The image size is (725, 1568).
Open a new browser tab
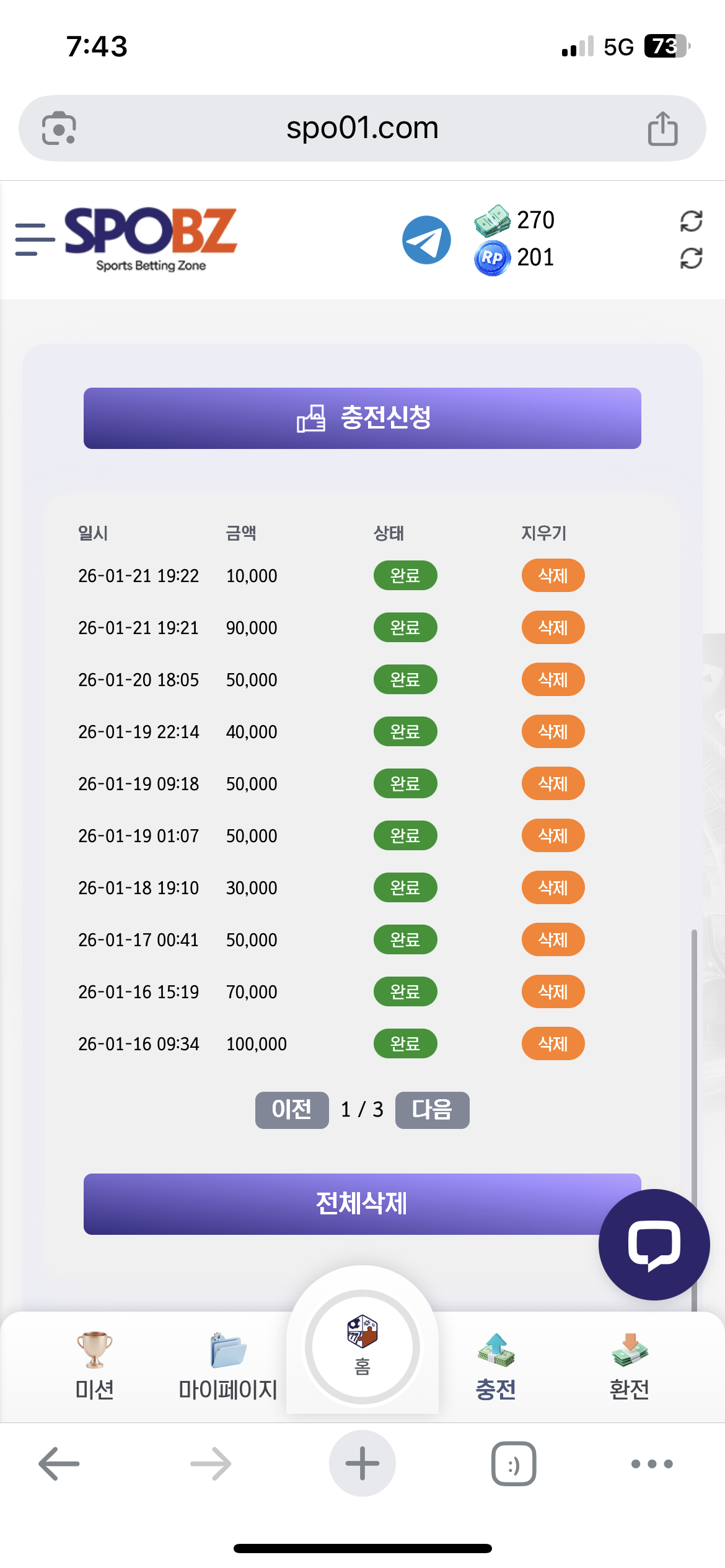(362, 1463)
